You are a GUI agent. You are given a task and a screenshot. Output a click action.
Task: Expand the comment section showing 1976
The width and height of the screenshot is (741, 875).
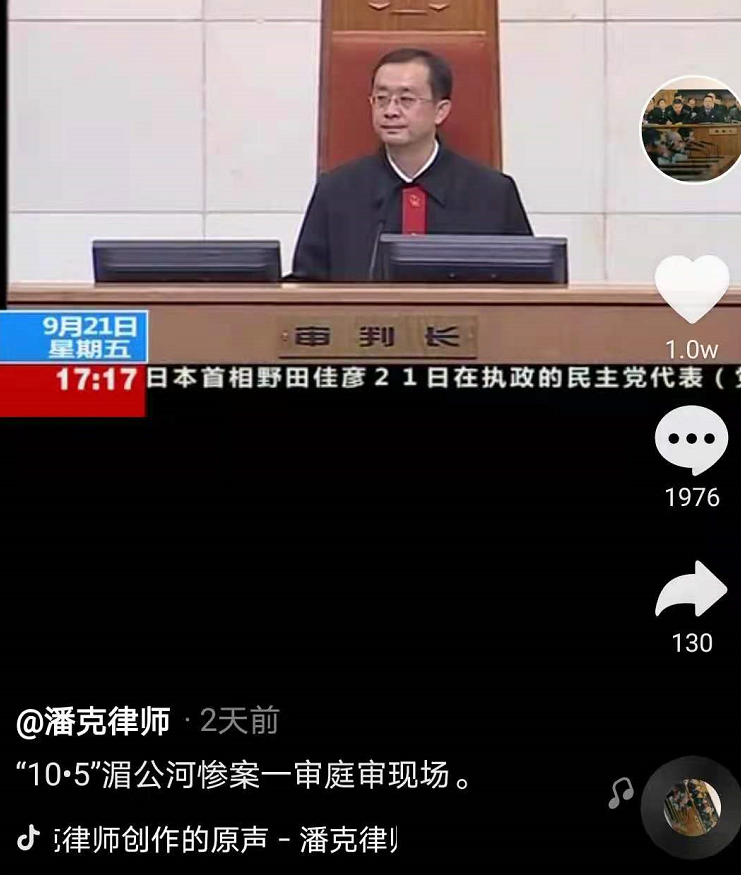click(x=693, y=470)
